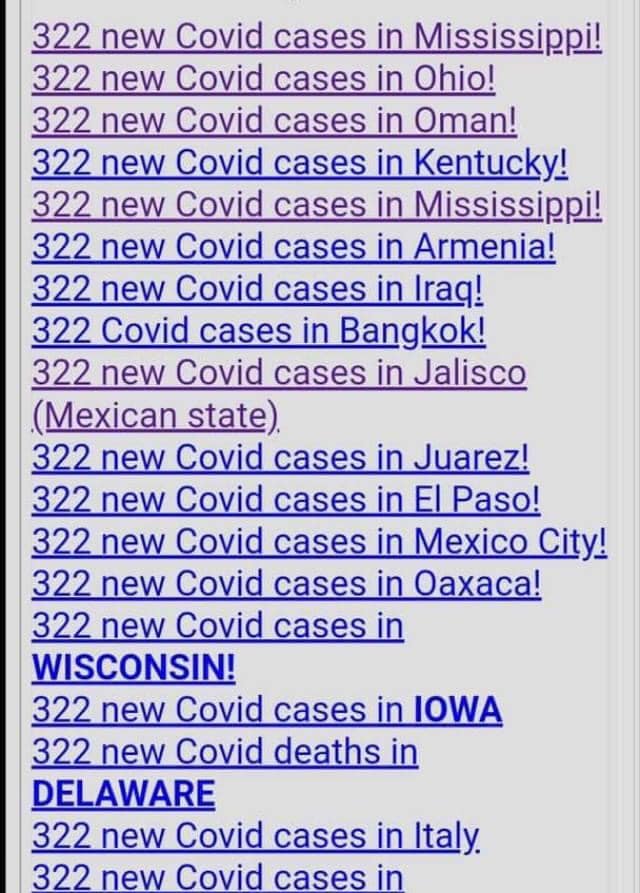Follow the Oaxaca Covid cases link

pyautogui.click(x=286, y=584)
